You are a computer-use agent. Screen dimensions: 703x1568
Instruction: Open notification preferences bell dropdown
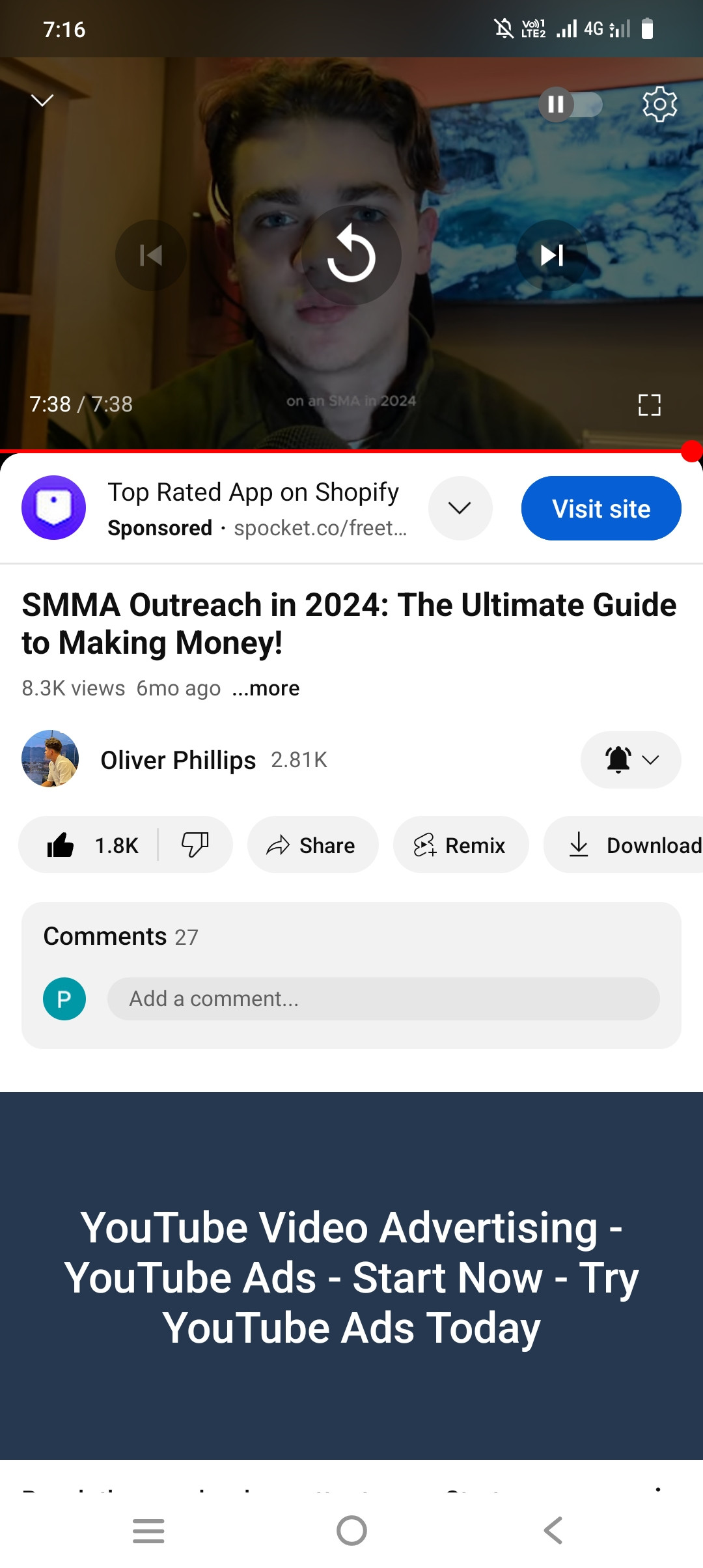click(631, 760)
